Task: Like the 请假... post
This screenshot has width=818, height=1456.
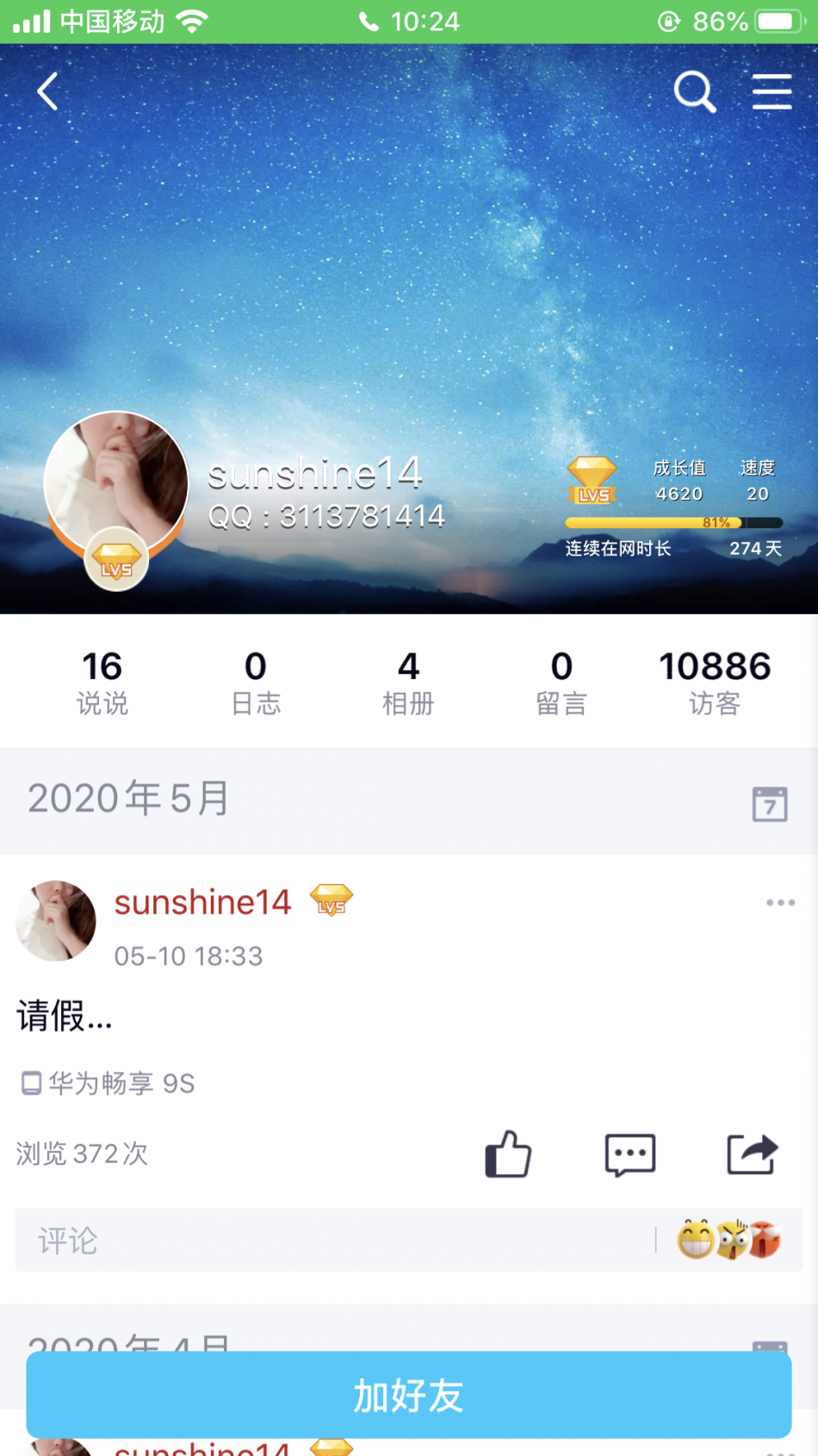Action: click(x=508, y=1154)
